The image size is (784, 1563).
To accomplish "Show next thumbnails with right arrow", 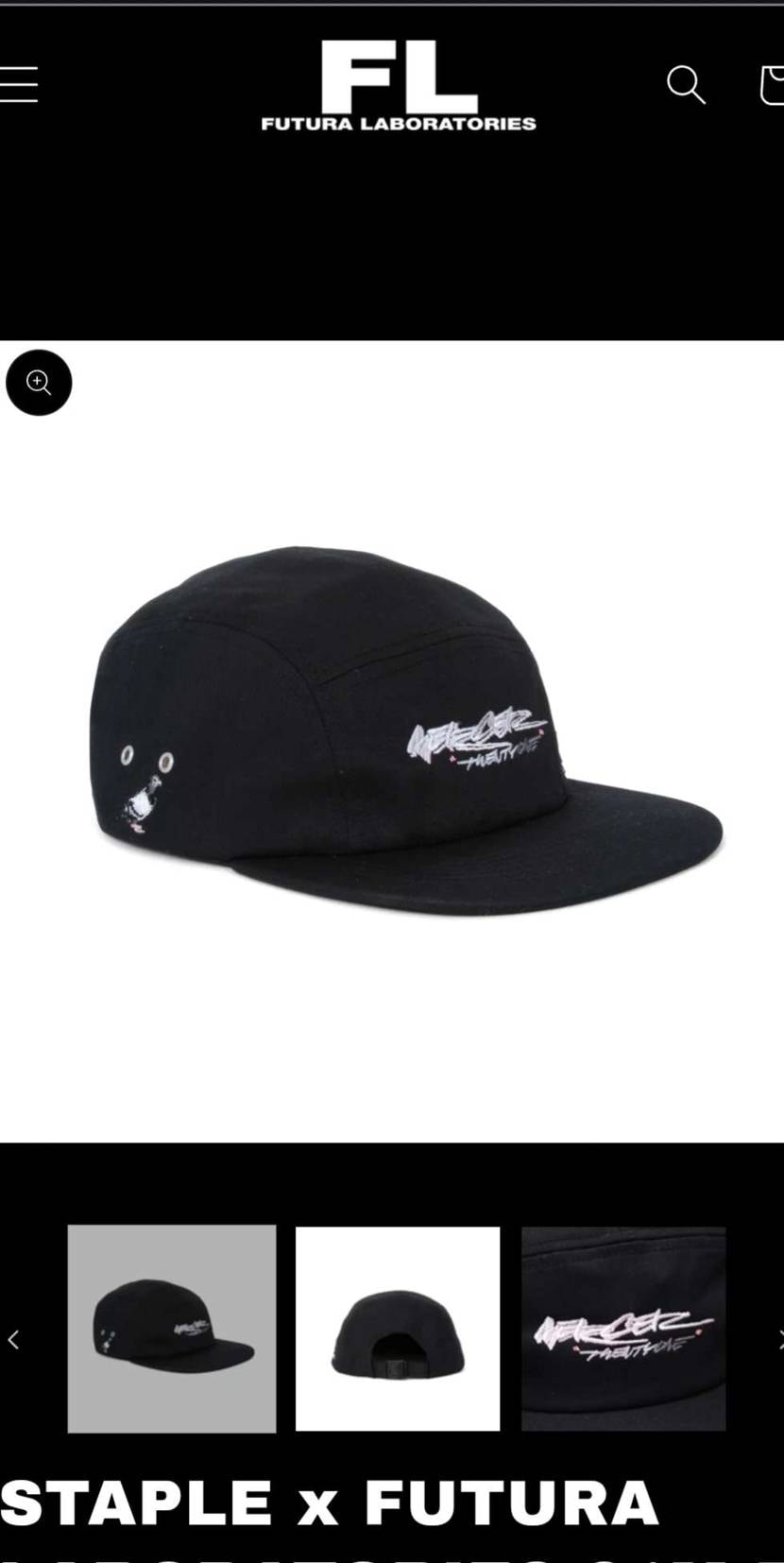I will [778, 1339].
